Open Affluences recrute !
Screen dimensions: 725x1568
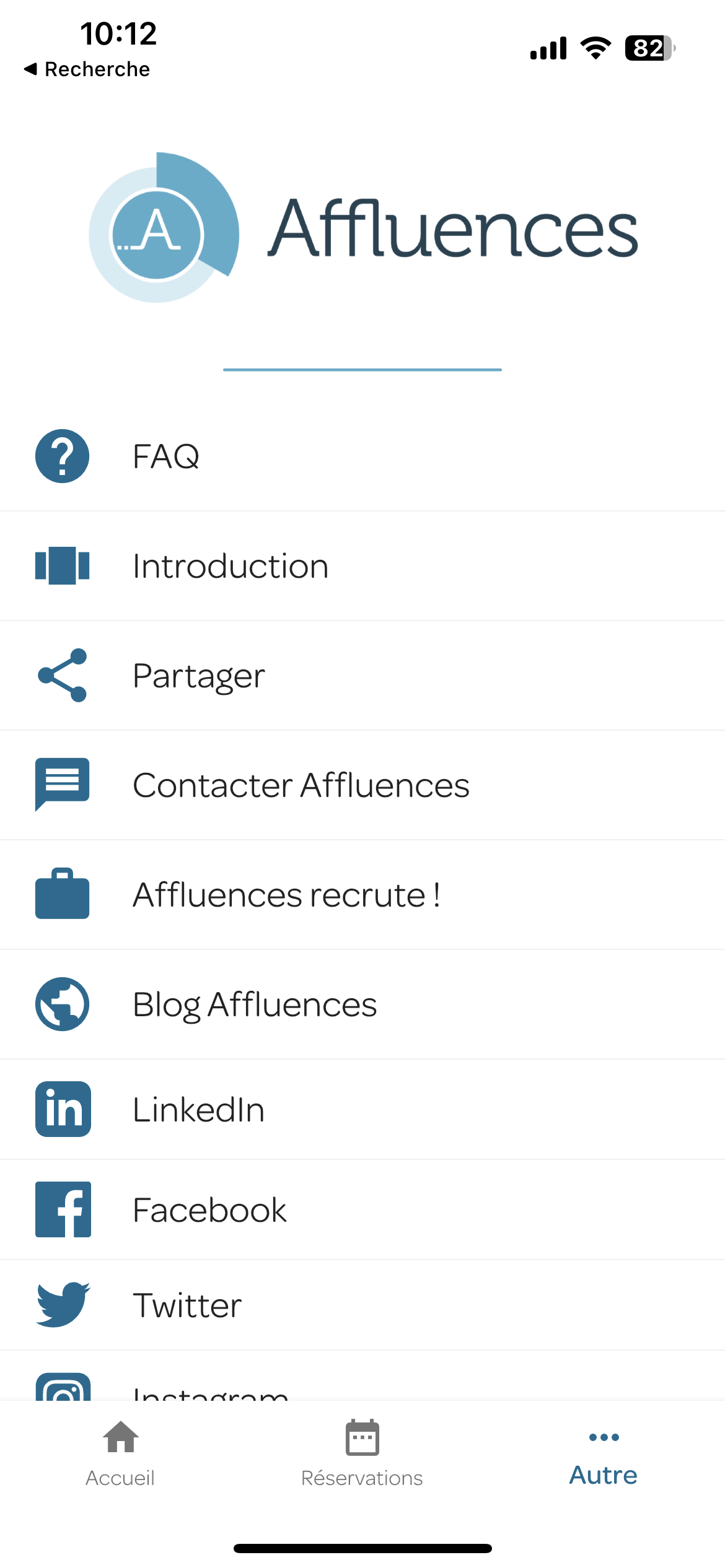(362, 895)
